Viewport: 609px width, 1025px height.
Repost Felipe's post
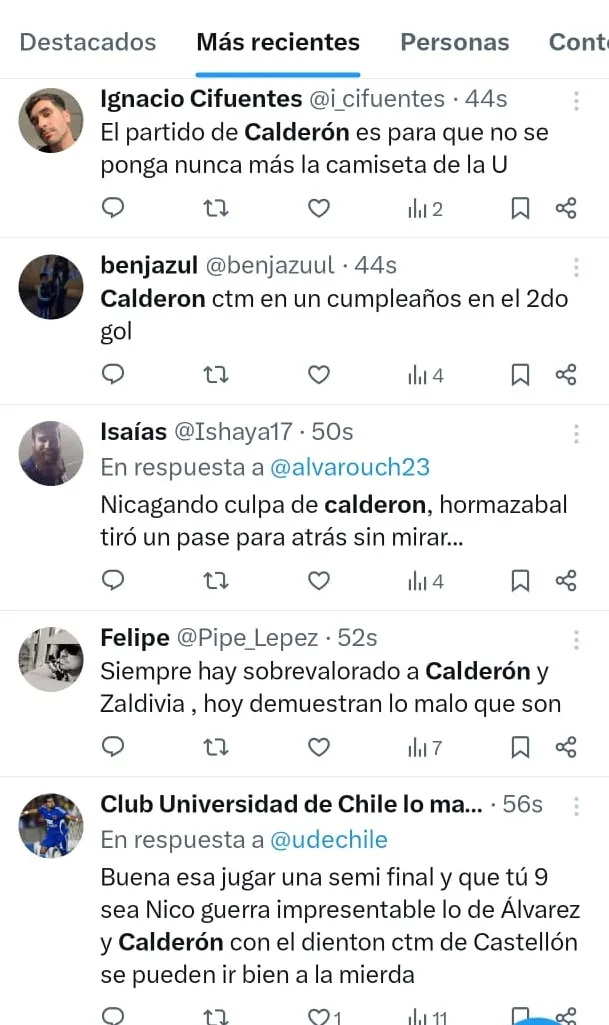tap(215, 746)
